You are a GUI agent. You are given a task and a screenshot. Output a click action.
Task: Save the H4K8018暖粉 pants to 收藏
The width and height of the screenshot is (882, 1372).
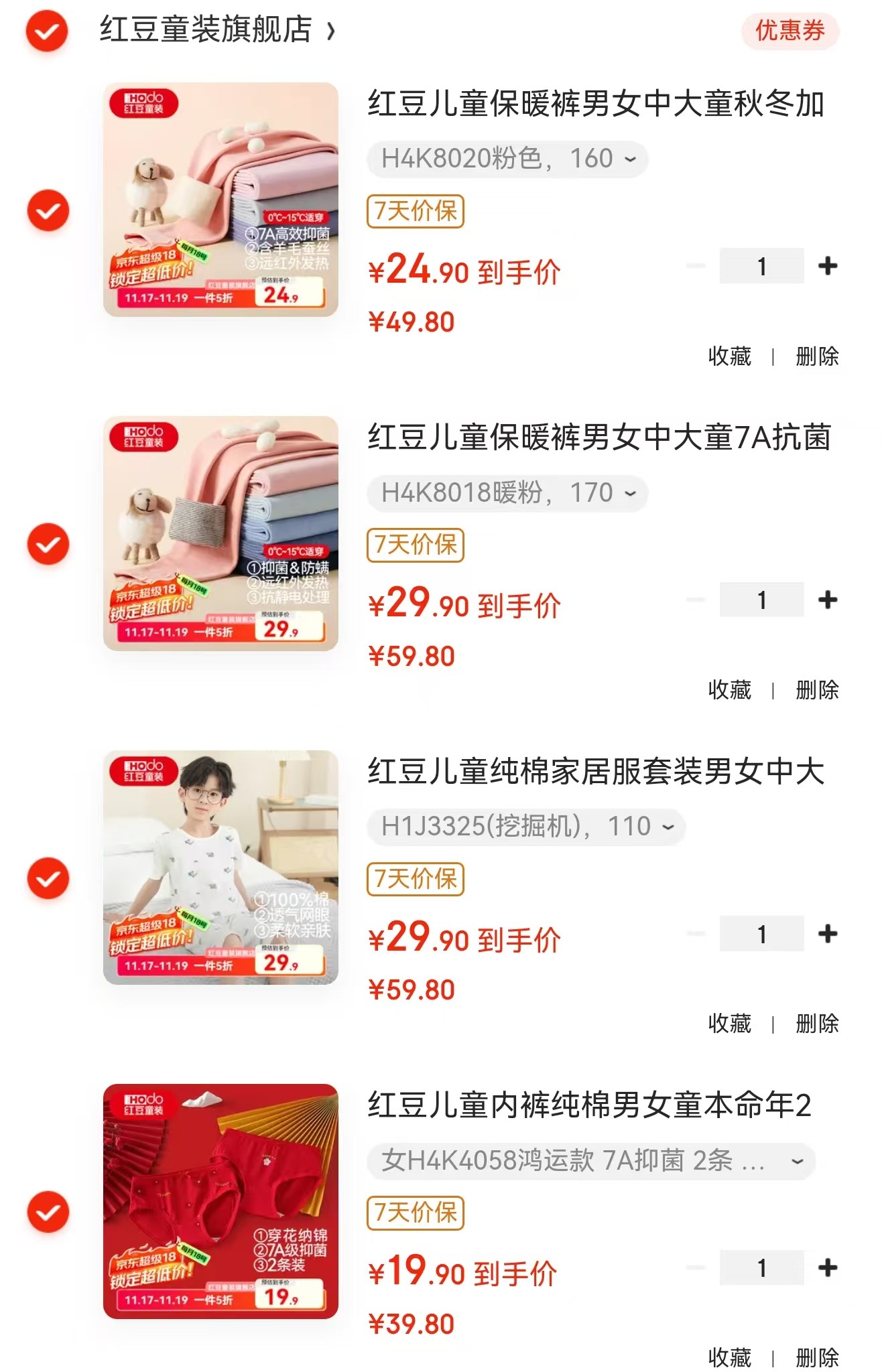click(729, 690)
